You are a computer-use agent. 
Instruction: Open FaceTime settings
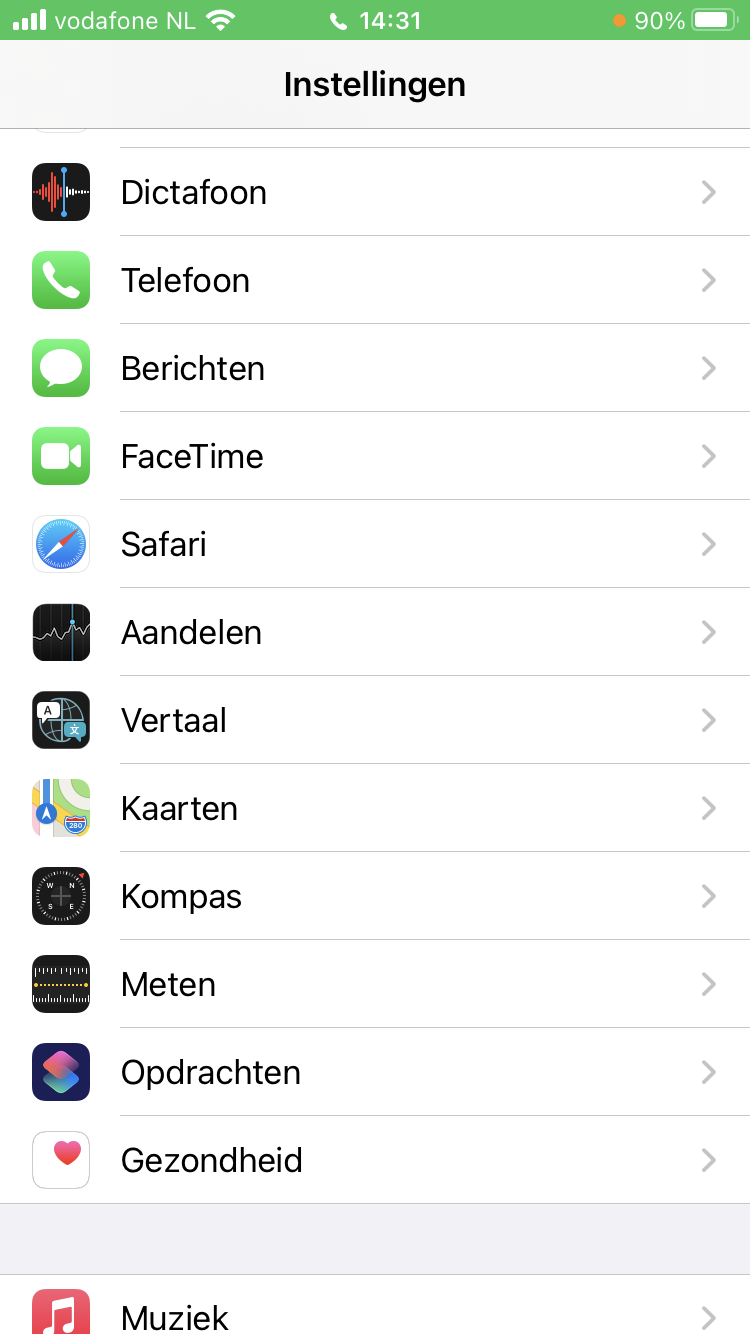coord(375,456)
